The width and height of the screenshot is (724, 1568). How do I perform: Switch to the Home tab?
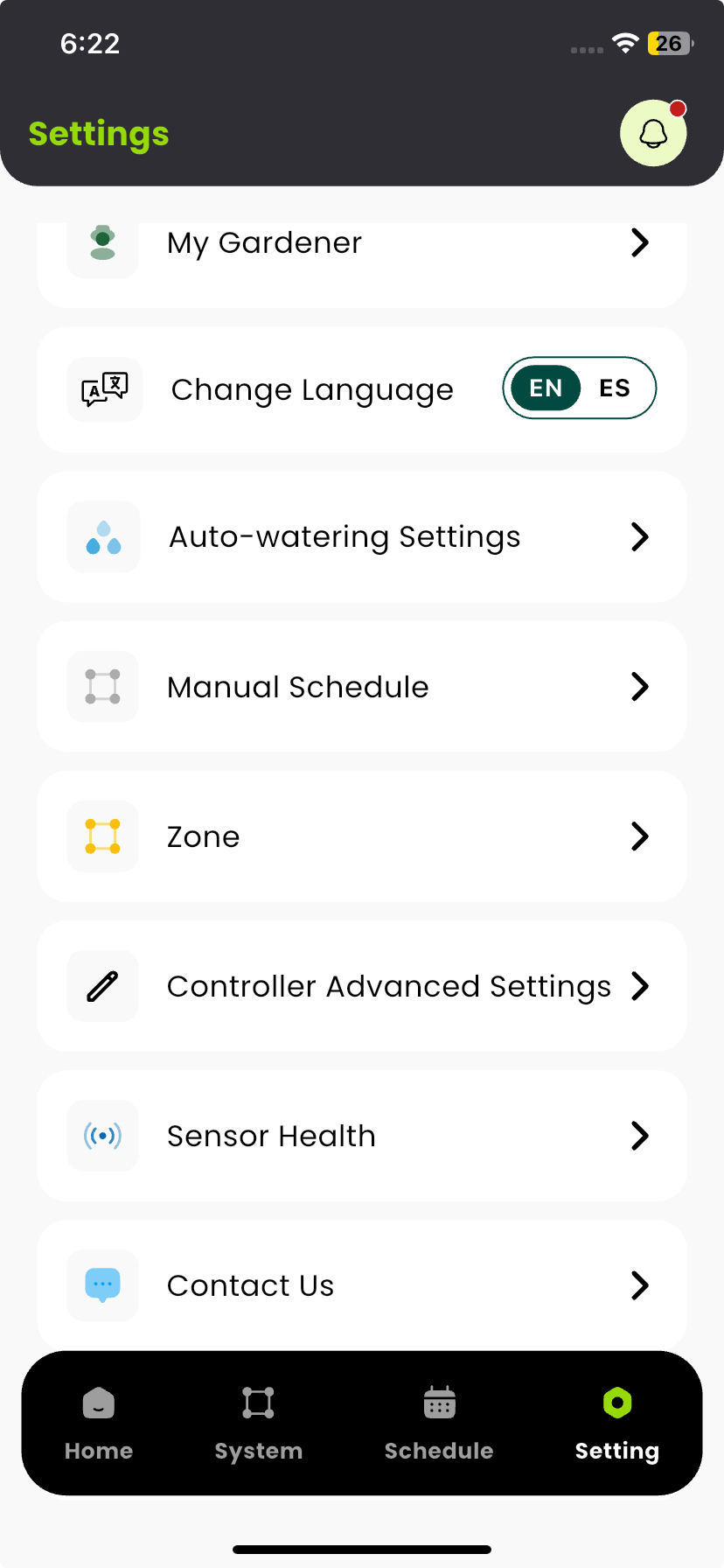coord(98,1424)
